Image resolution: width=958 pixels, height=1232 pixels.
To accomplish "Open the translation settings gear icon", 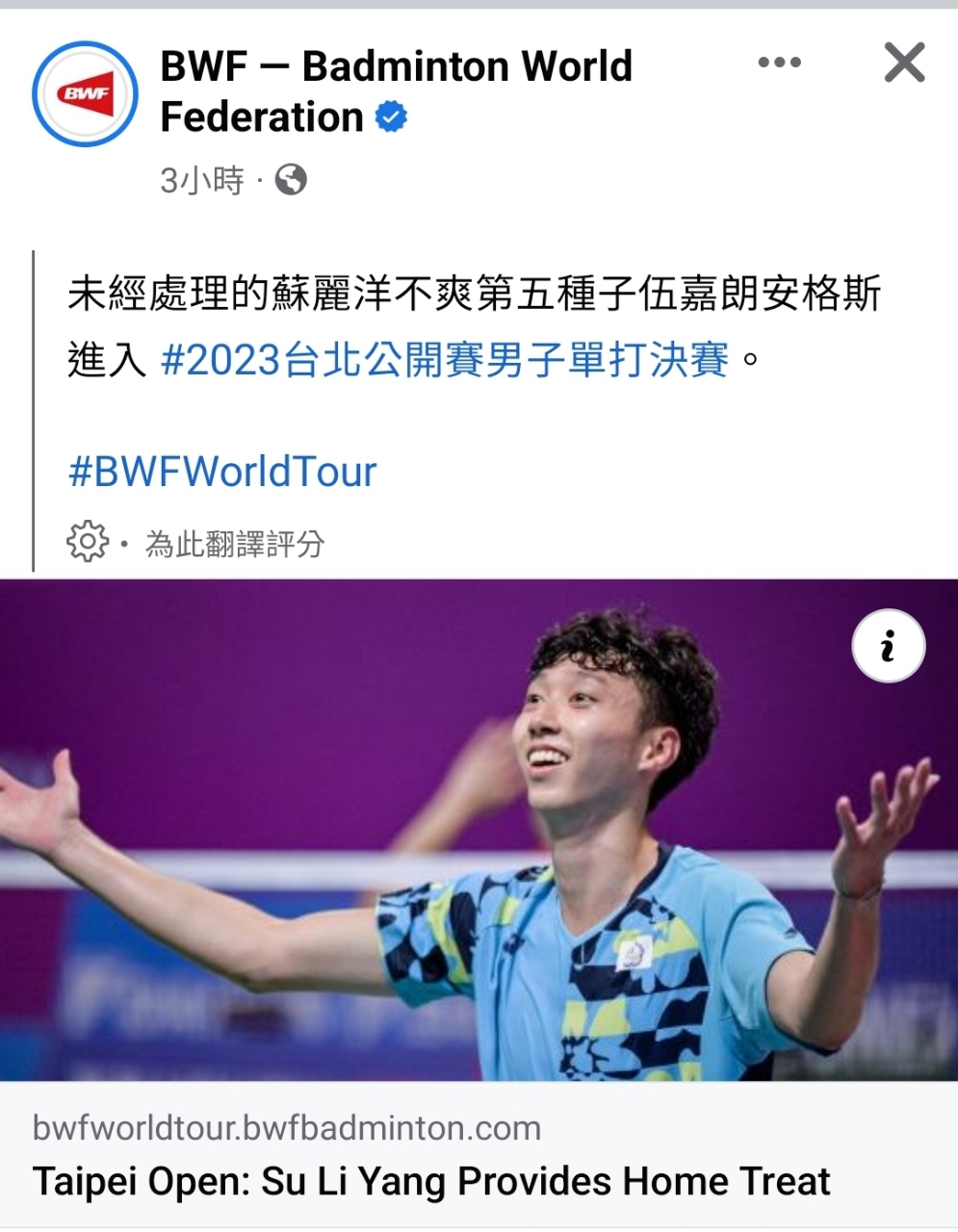I will 87,542.
